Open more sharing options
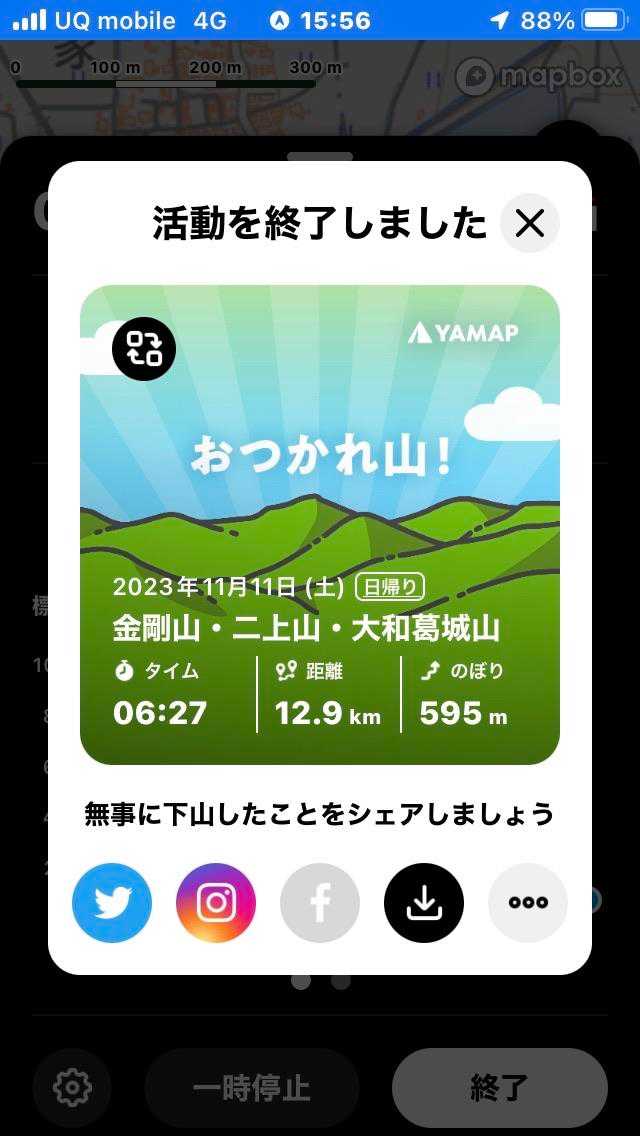The height and width of the screenshot is (1136, 640). coord(528,903)
